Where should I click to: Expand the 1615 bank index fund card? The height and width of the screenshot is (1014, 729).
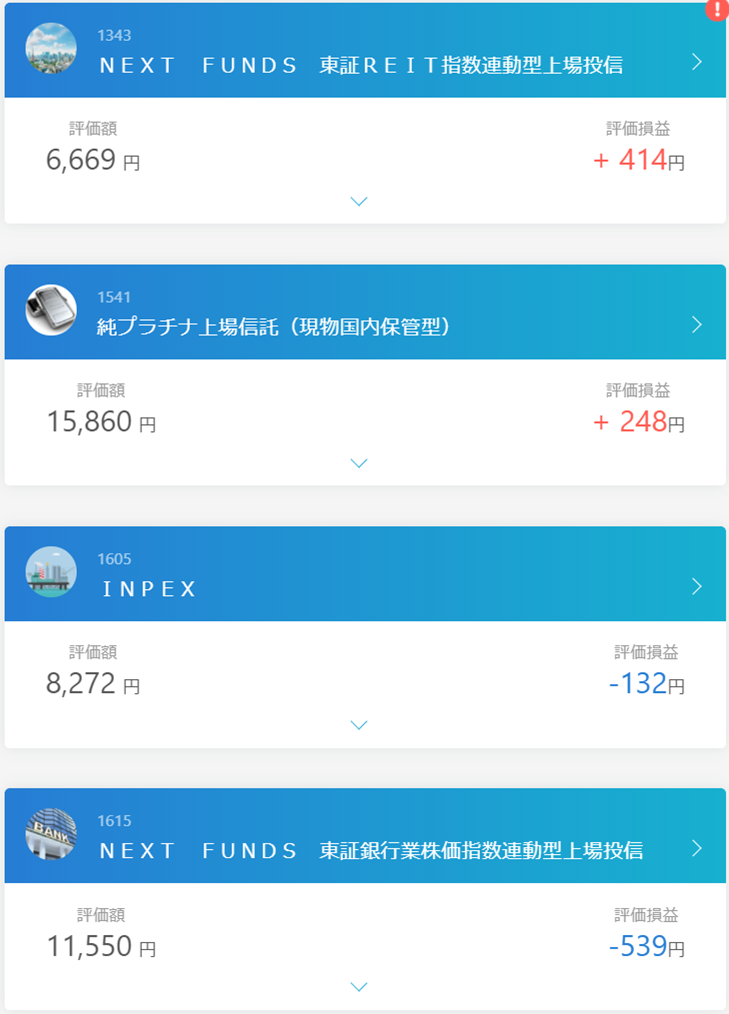point(360,987)
